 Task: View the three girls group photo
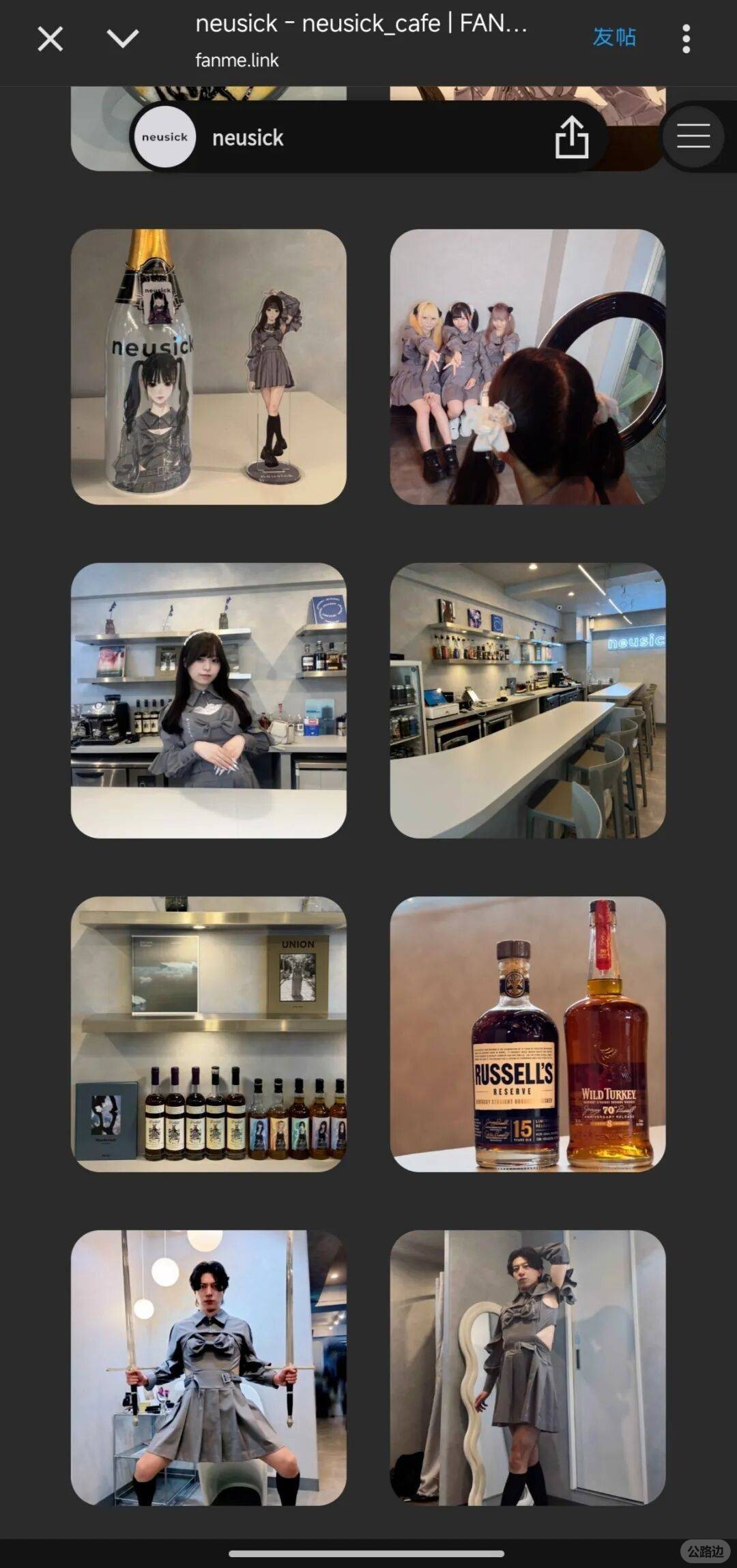coord(528,367)
